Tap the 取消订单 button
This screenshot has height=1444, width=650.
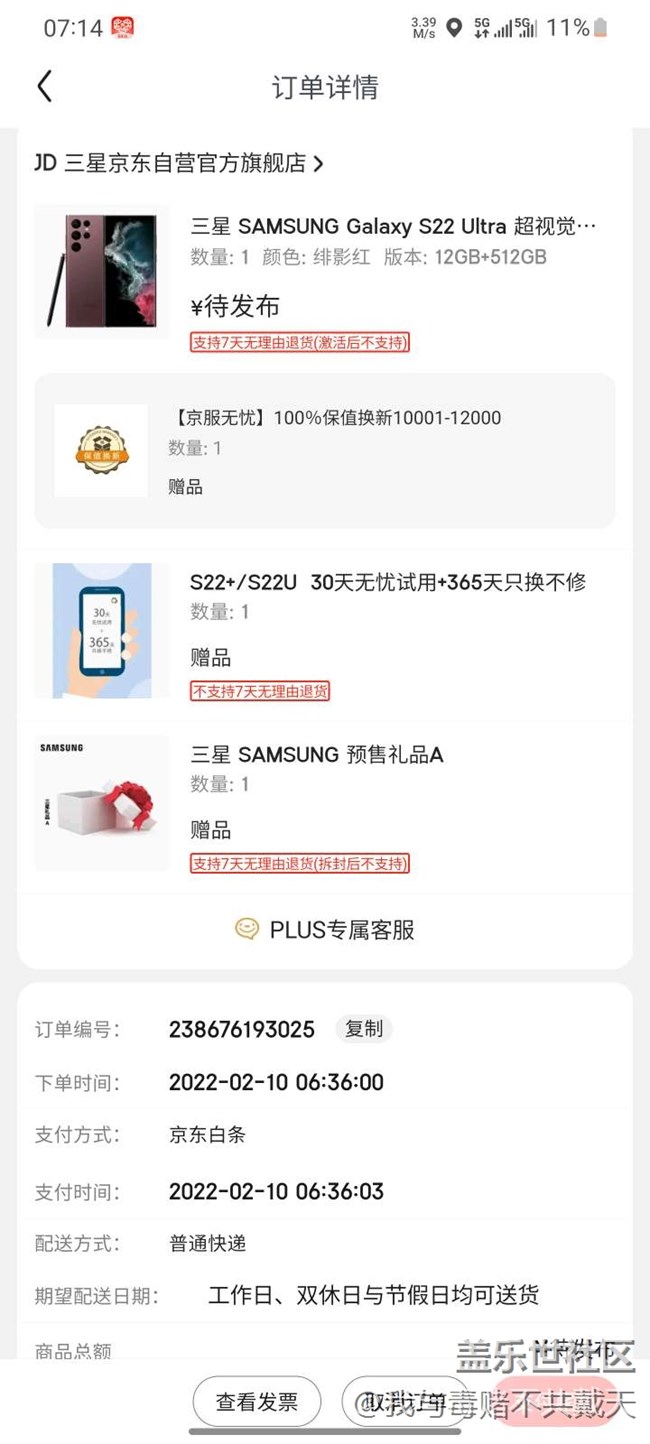[x=405, y=1402]
